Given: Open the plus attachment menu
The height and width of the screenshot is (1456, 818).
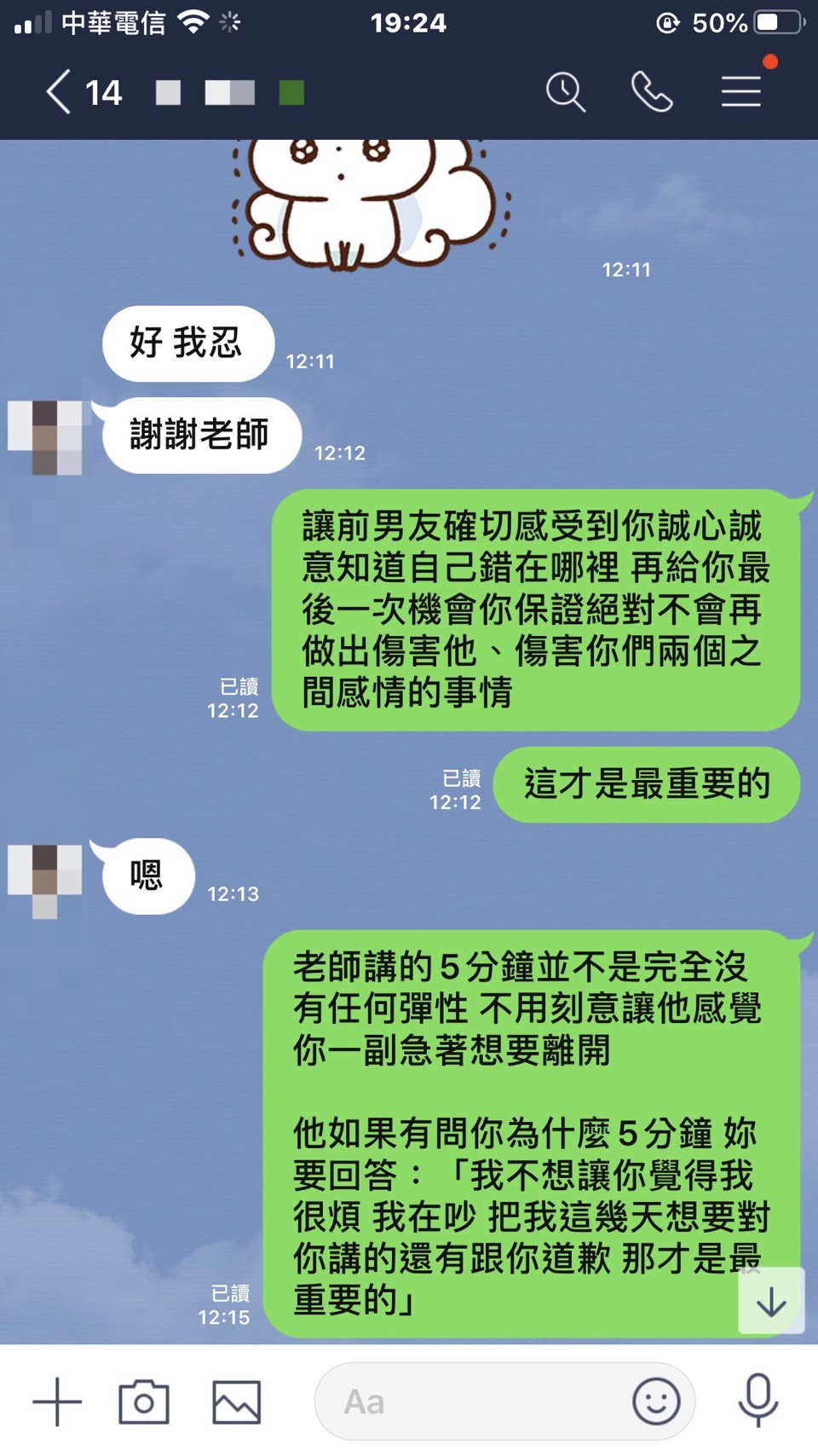Looking at the screenshot, I should (57, 1401).
